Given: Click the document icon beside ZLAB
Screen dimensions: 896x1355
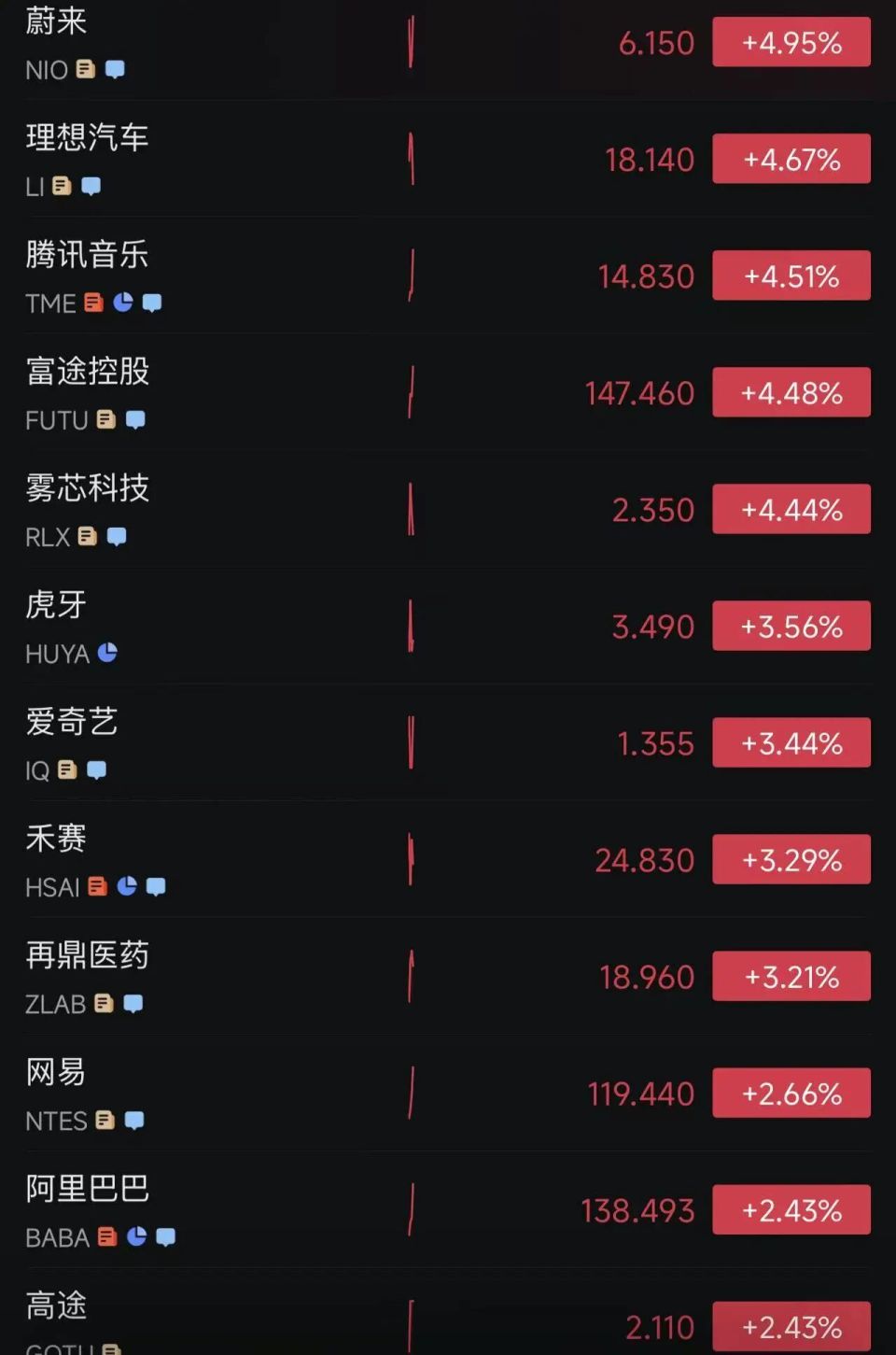Looking at the screenshot, I should tap(103, 1003).
